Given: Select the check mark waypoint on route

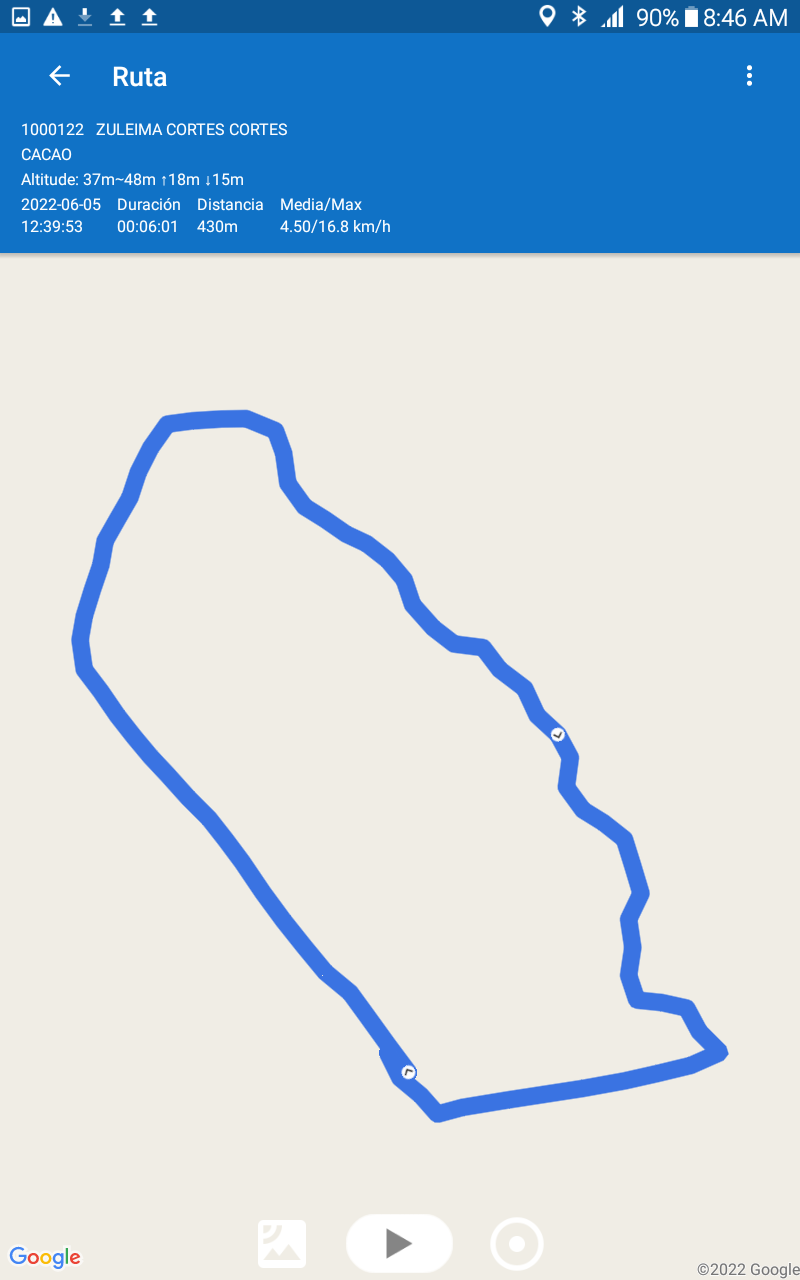Looking at the screenshot, I should [x=558, y=734].
